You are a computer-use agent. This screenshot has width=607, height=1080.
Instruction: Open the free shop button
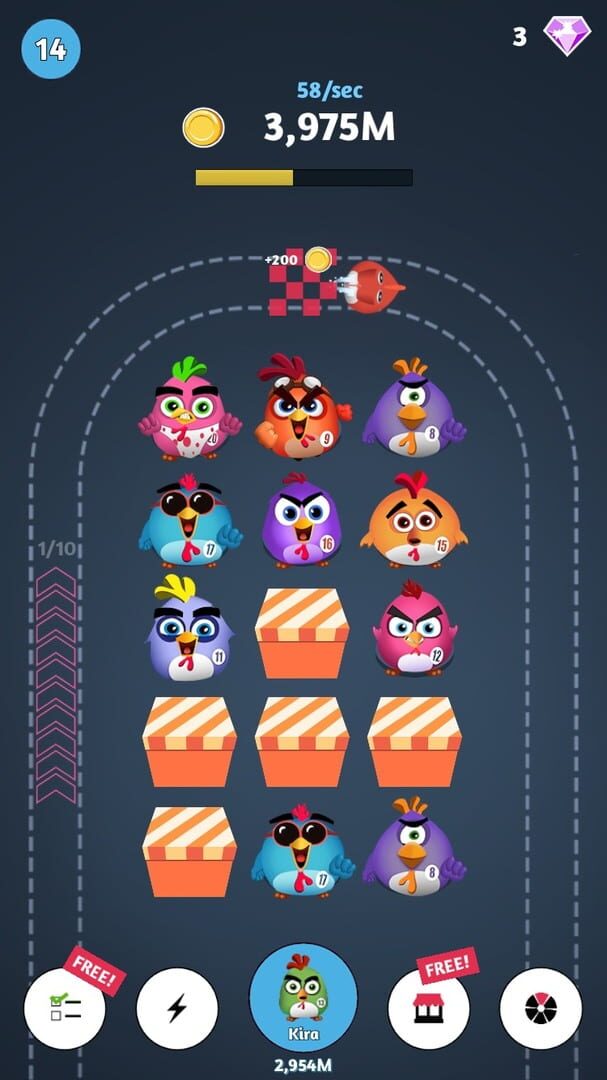[429, 1008]
